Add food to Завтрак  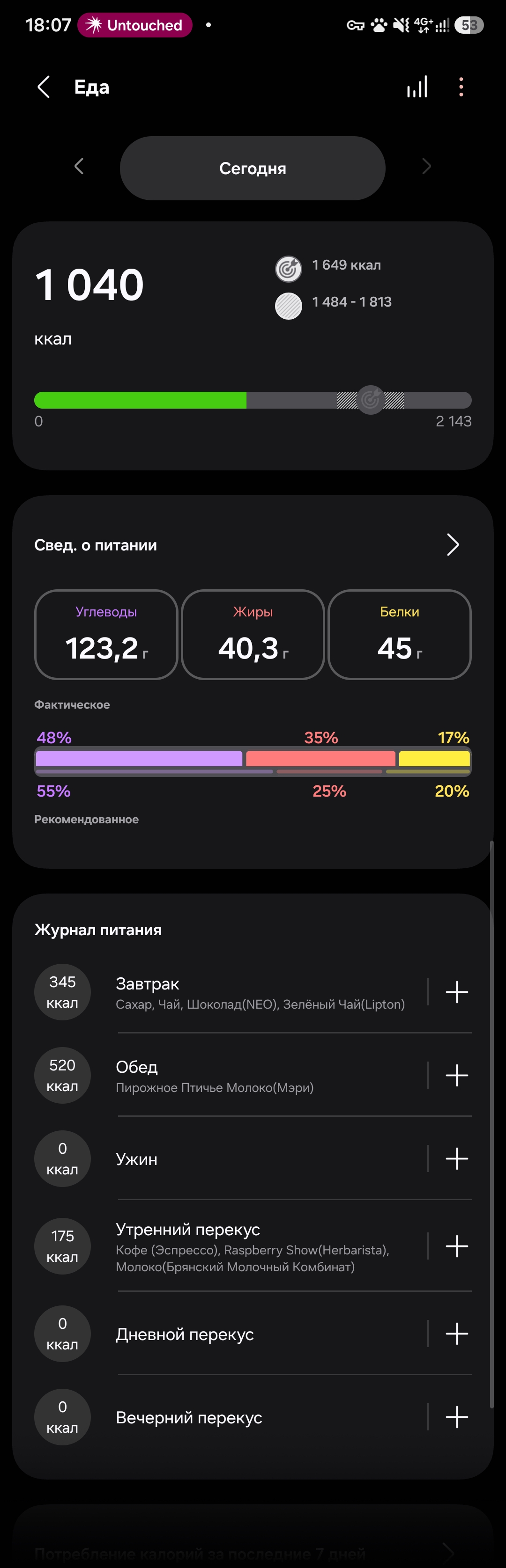coord(457,992)
